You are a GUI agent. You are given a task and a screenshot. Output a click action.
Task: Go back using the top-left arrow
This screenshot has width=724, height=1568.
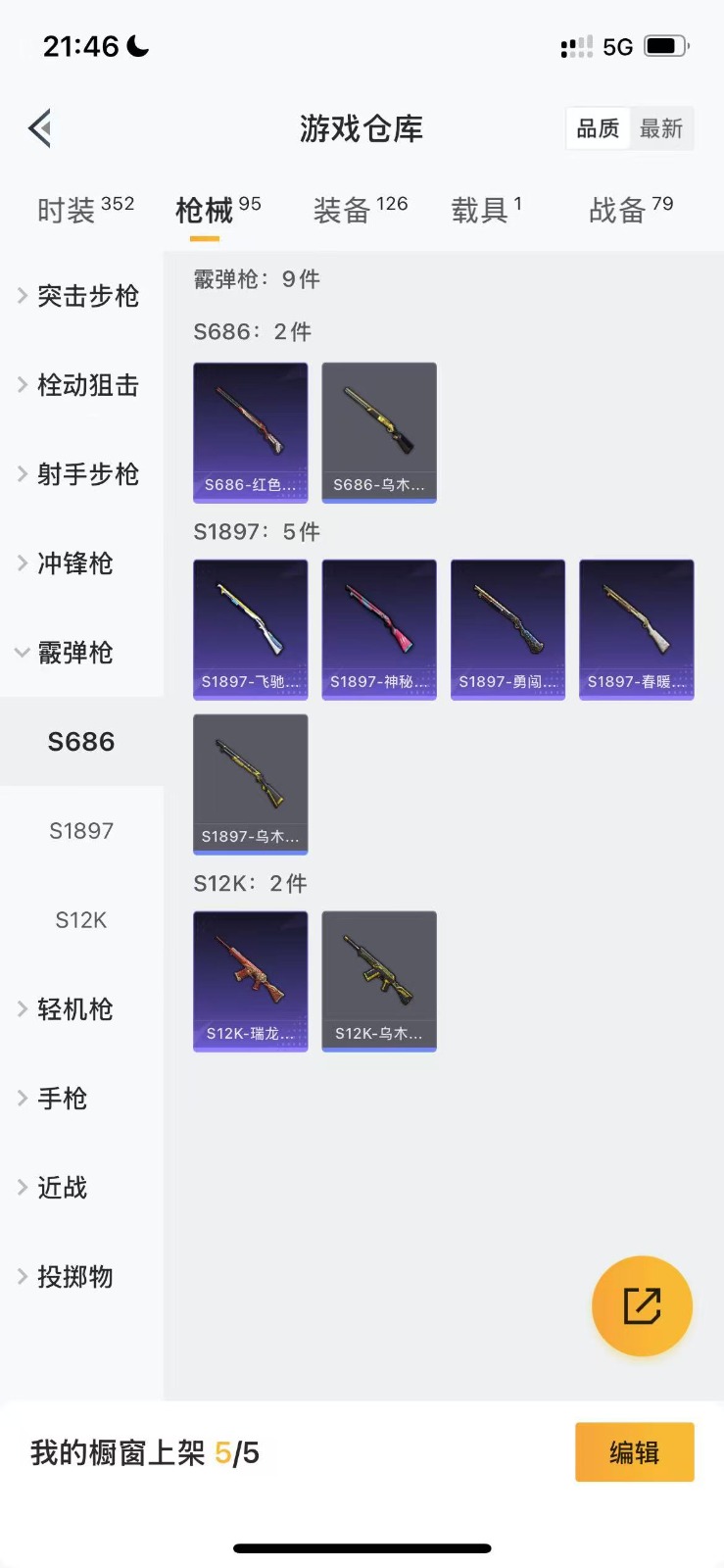tap(40, 128)
